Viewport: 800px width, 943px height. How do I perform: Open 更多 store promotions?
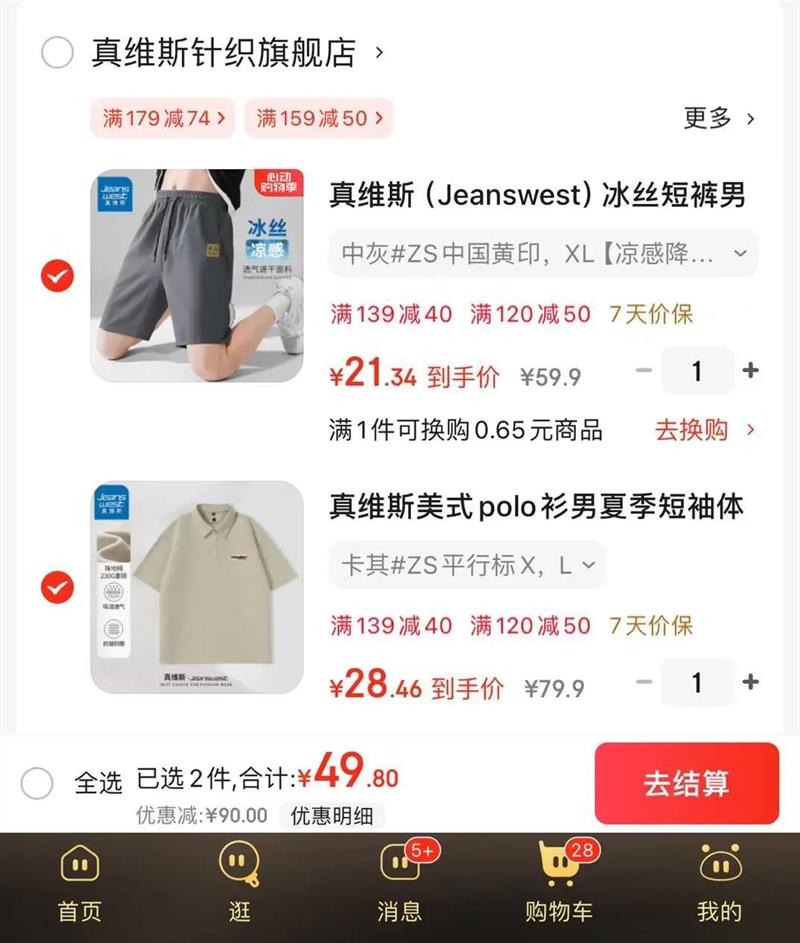coord(718,118)
